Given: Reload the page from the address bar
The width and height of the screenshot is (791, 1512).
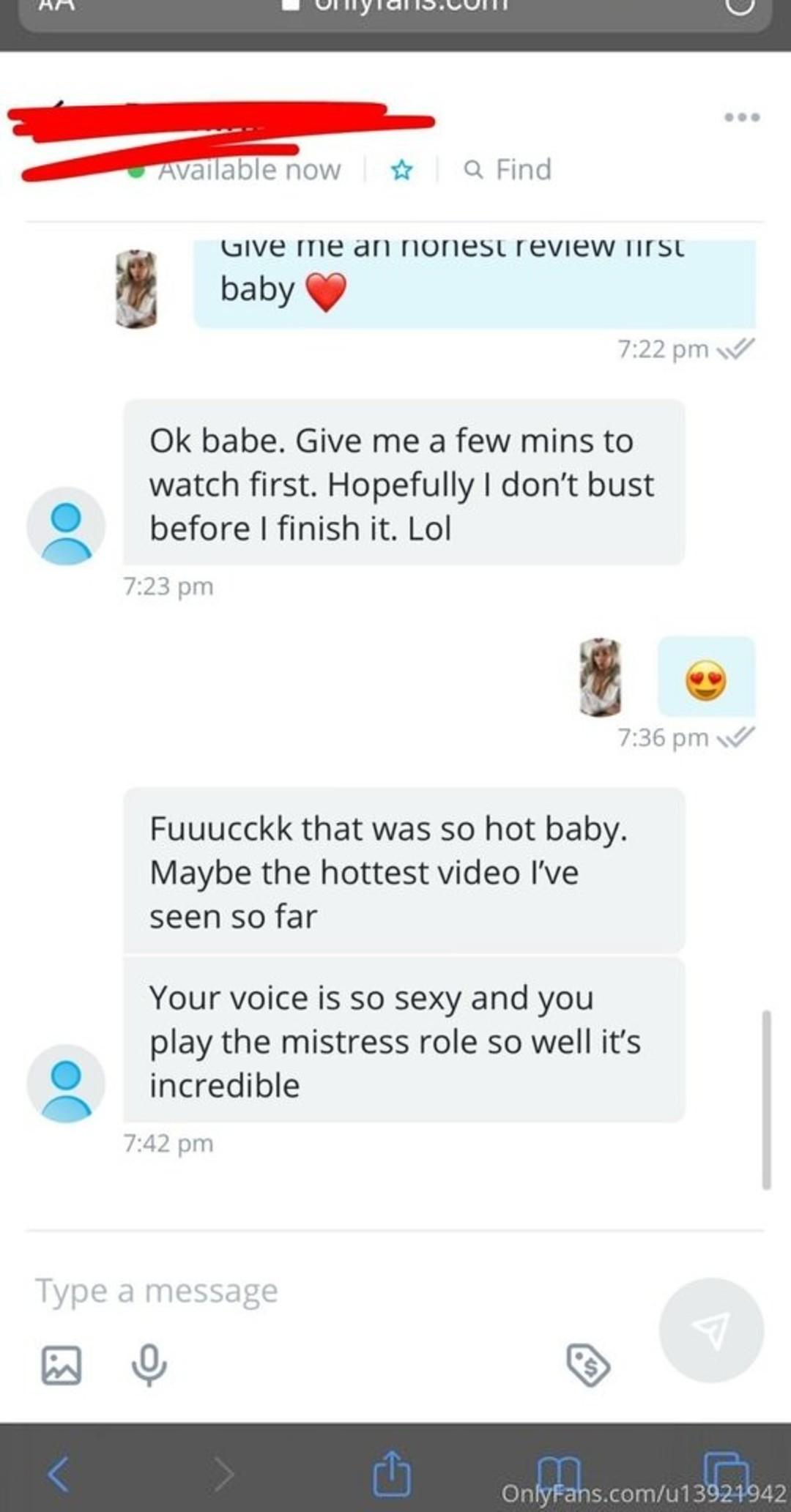Looking at the screenshot, I should tap(740, 6).
